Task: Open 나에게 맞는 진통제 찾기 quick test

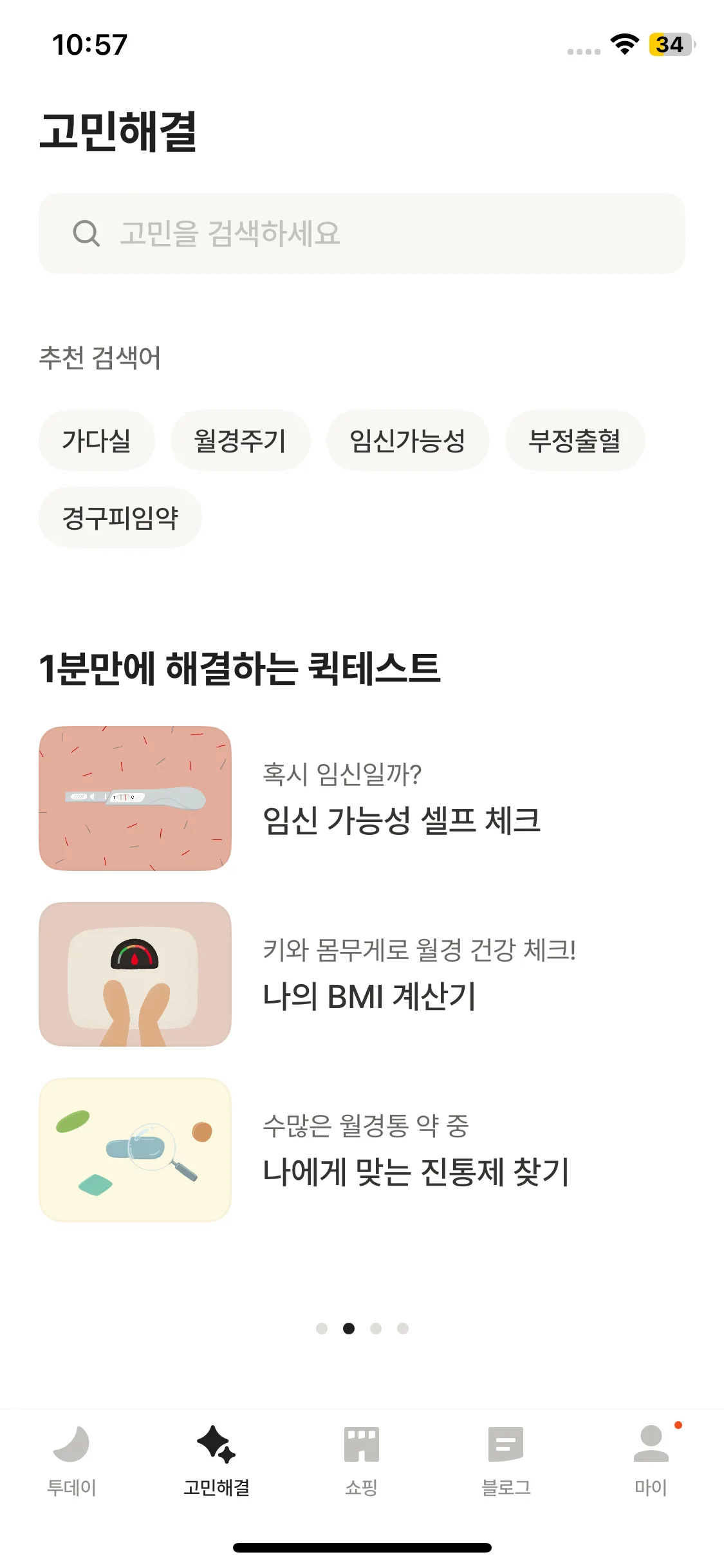Action: (x=362, y=1150)
